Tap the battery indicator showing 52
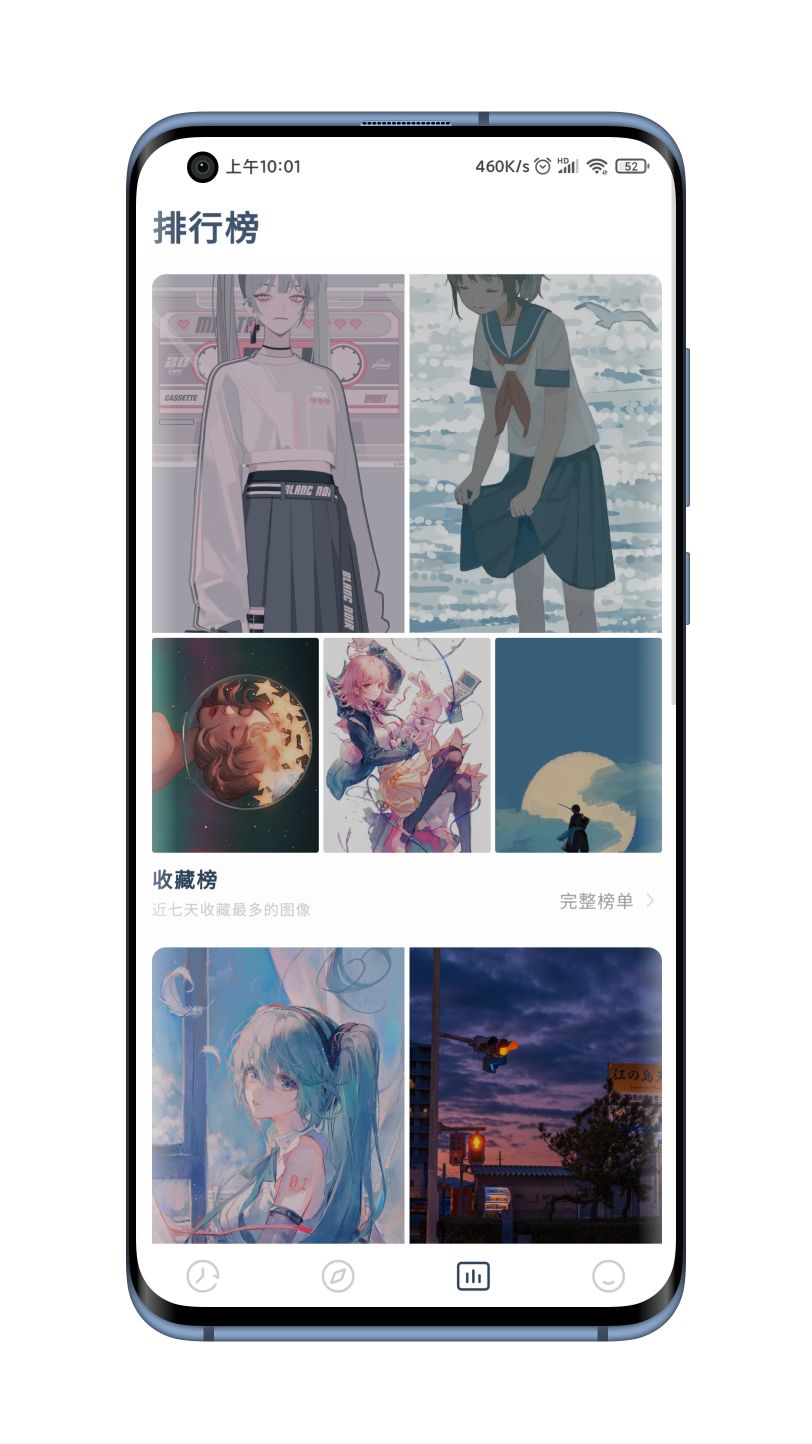 [x=633, y=166]
